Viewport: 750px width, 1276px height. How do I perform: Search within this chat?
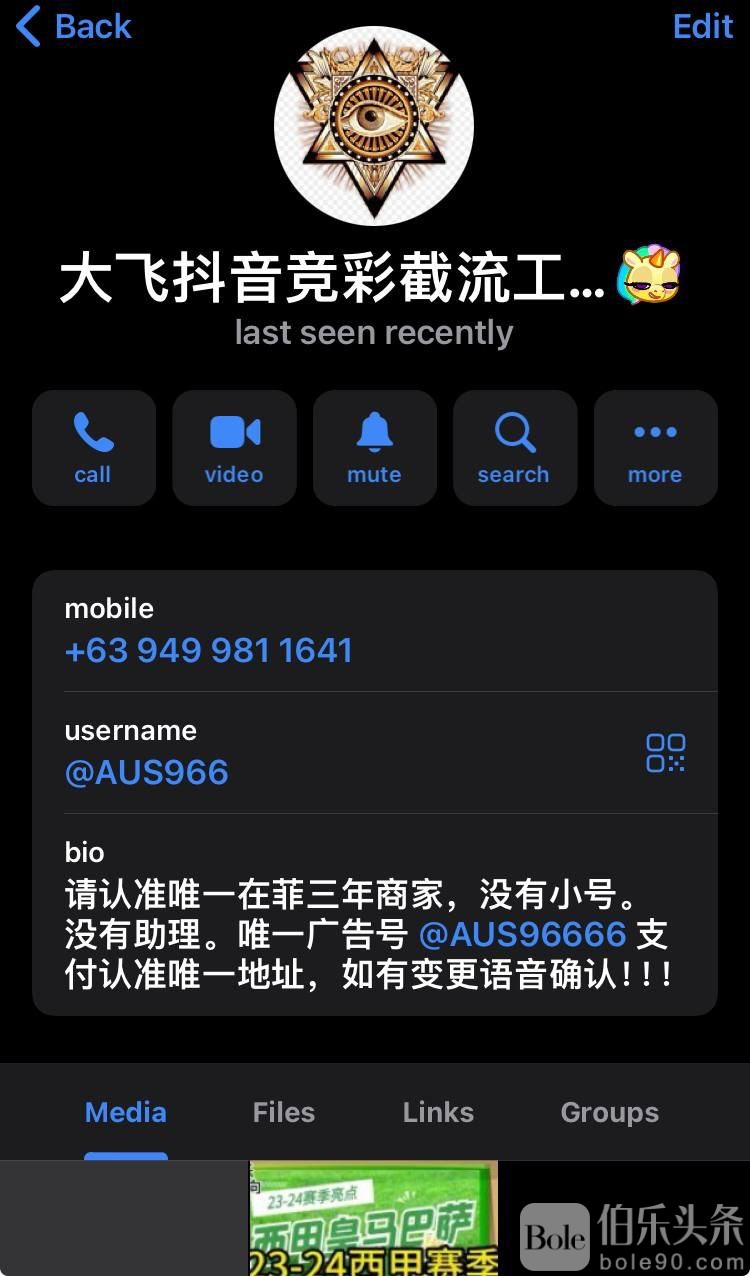pyautogui.click(x=514, y=448)
